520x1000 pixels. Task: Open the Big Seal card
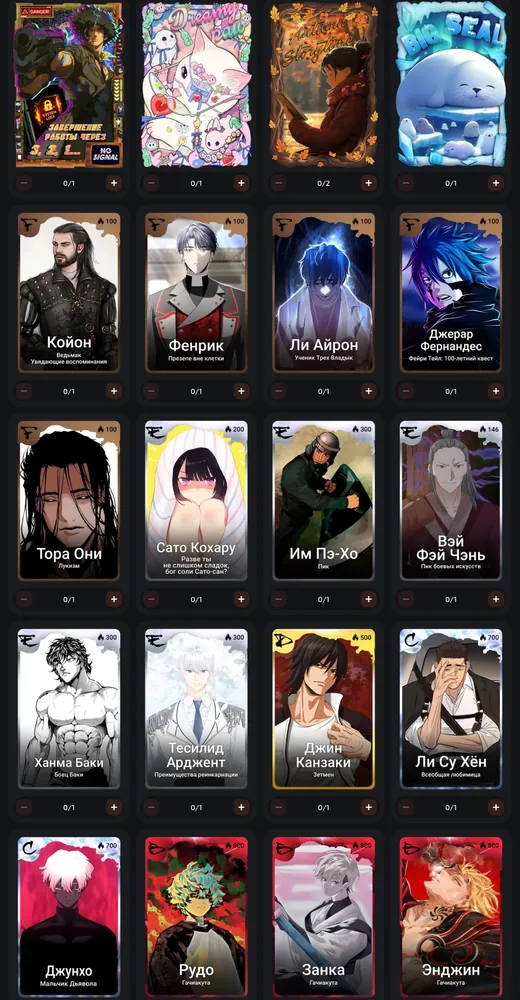tap(451, 84)
